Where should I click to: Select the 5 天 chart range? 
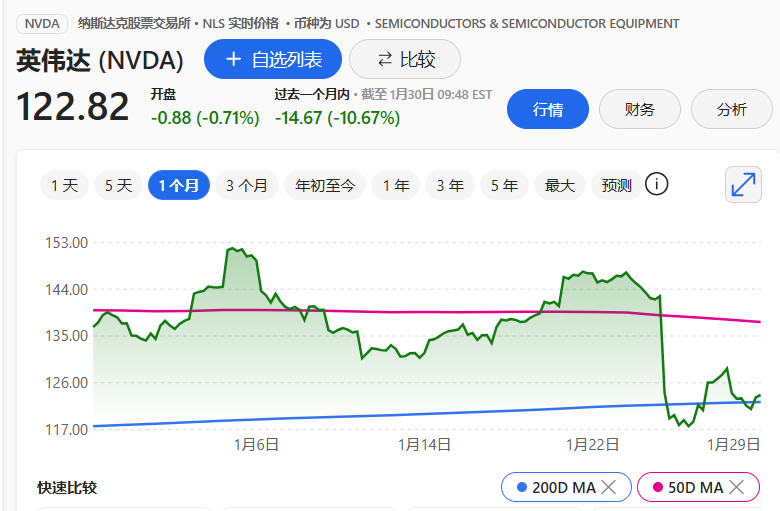[118, 185]
